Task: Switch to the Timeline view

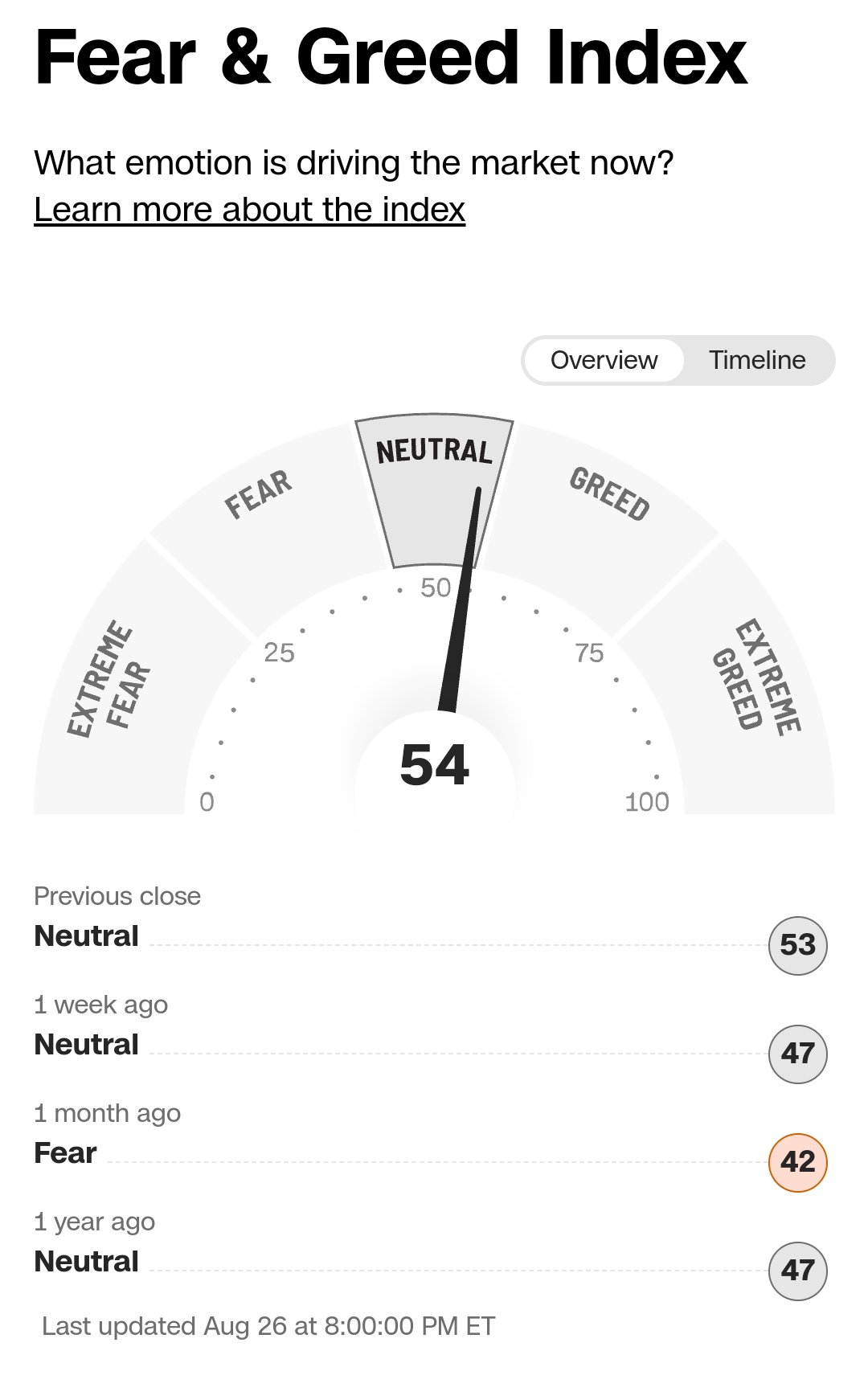Action: pos(756,360)
